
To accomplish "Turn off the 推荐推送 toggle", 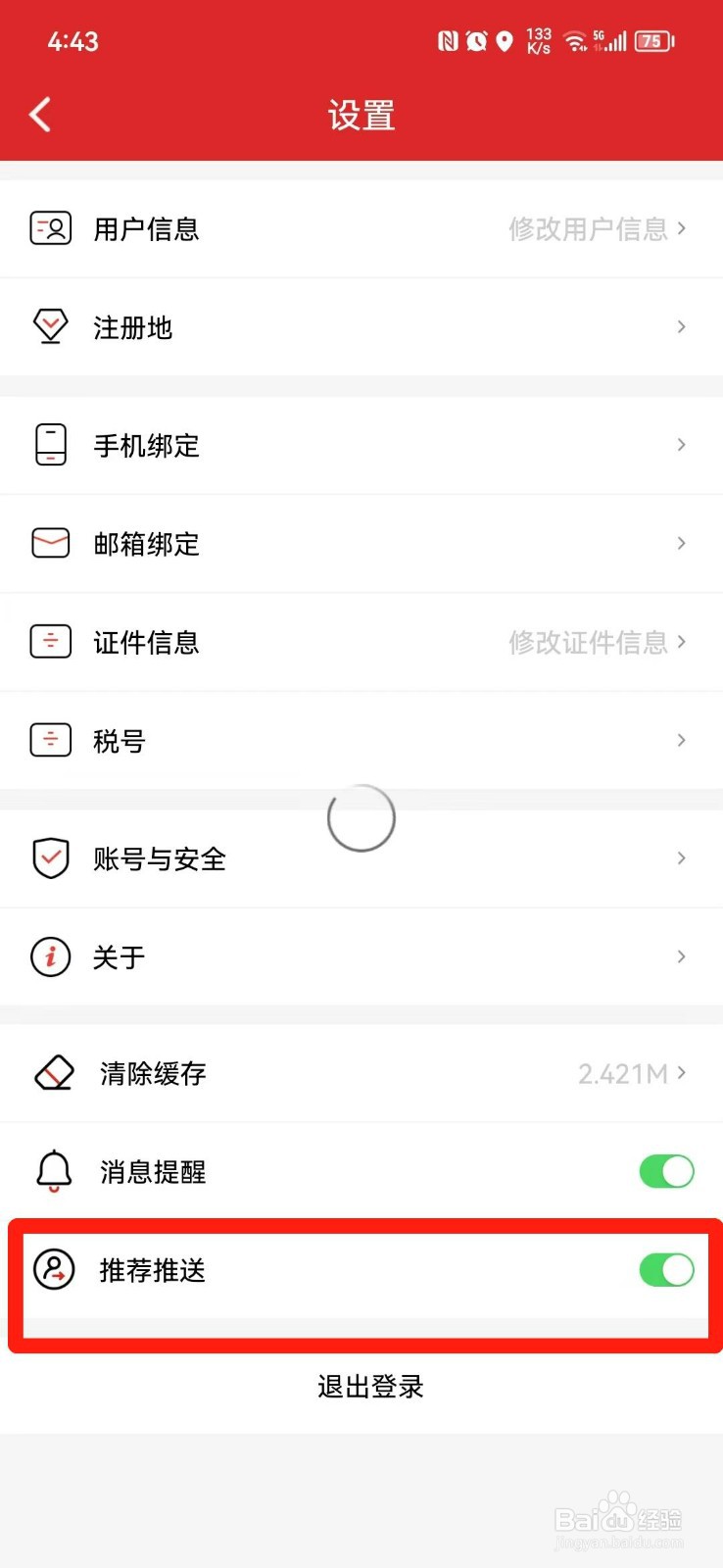I will (666, 1270).
